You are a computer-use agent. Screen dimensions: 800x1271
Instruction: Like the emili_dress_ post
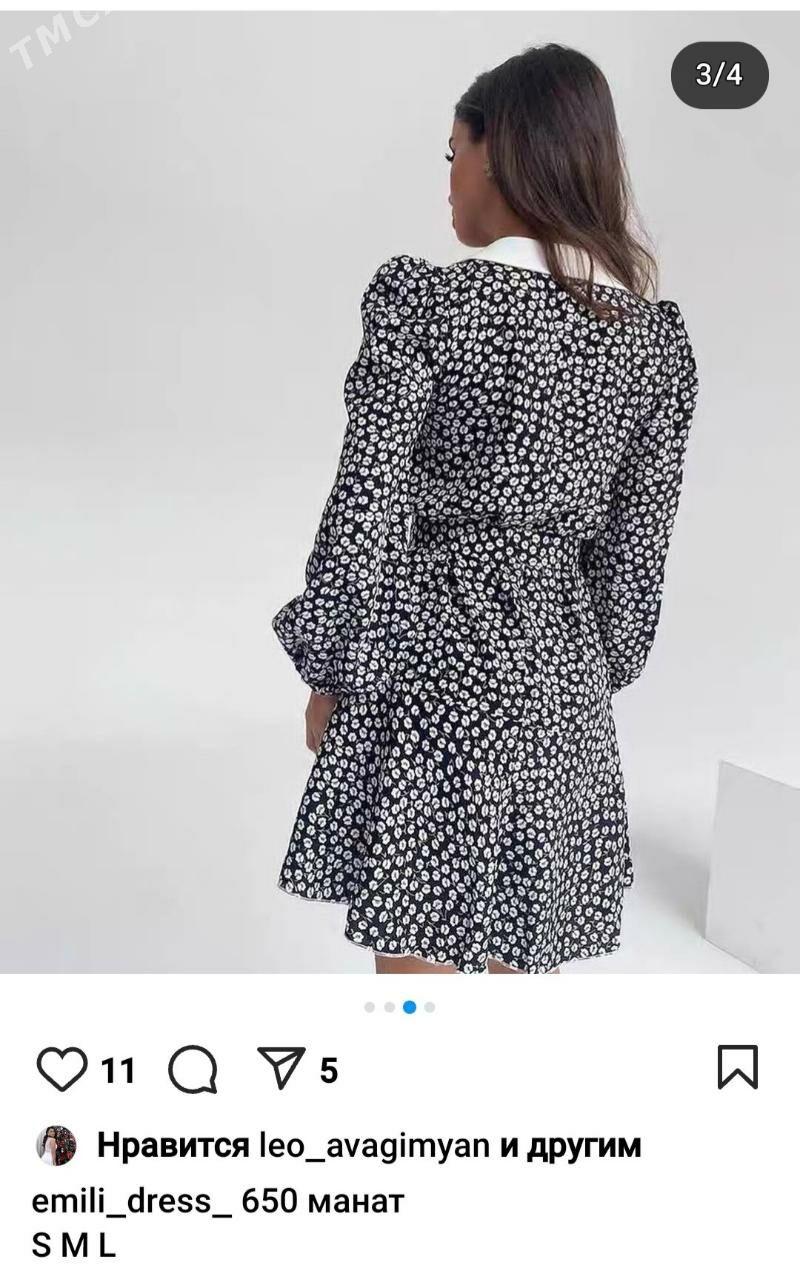pos(62,1070)
